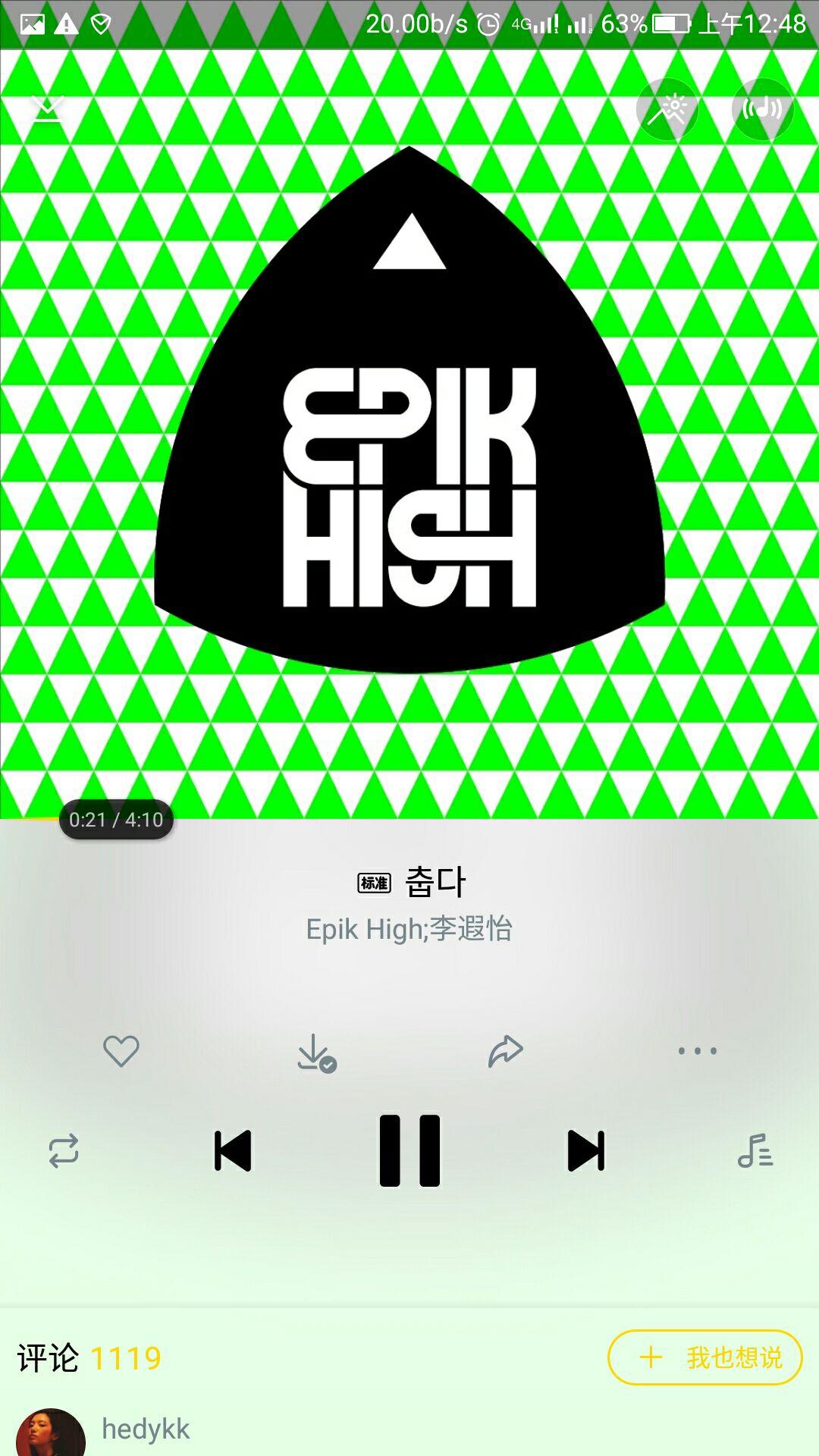Like the song with the heart icon
819x1456 pixels.
tap(121, 1051)
